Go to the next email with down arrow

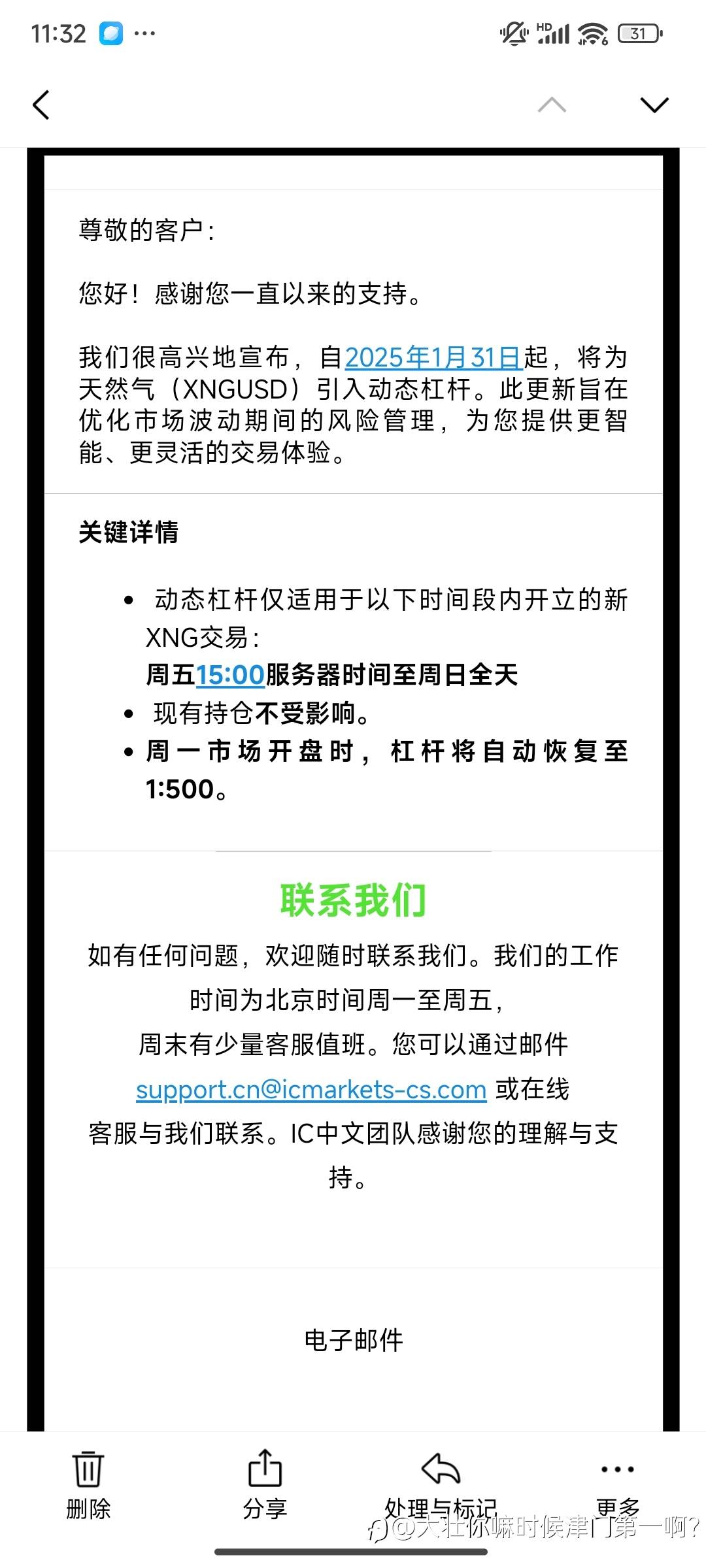654,105
